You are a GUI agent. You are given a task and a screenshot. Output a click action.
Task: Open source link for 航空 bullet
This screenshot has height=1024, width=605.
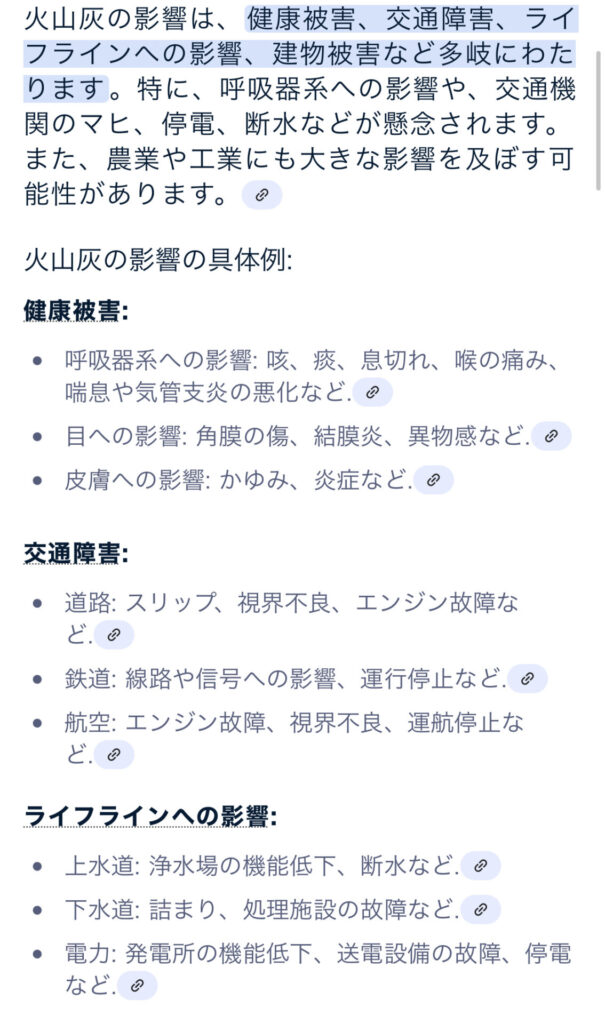click(x=114, y=754)
